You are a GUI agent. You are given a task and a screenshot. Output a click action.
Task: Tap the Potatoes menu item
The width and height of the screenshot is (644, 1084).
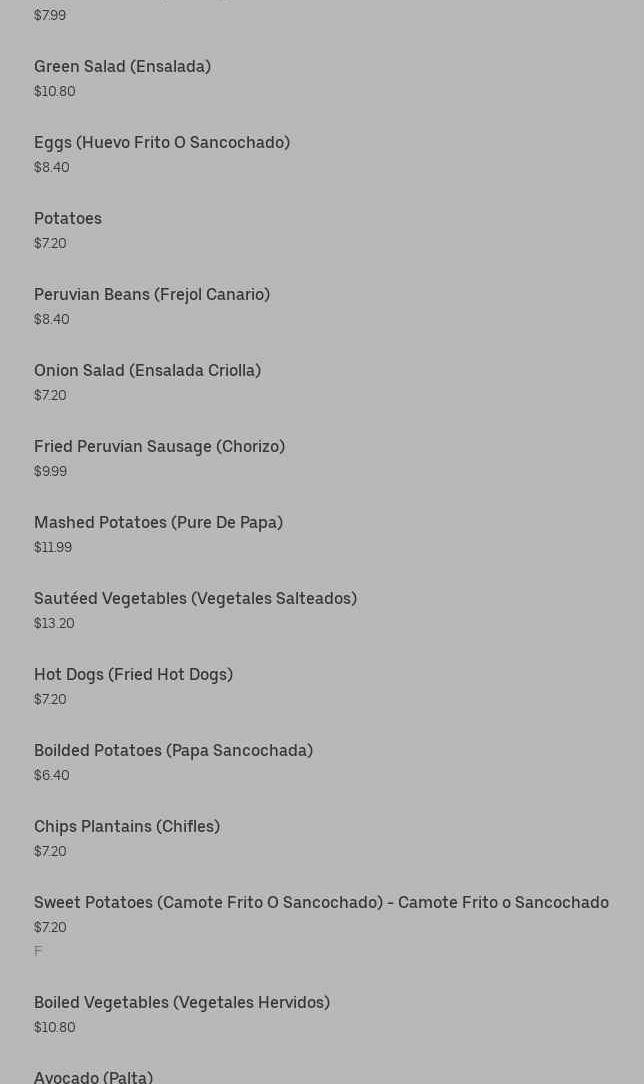coord(68,219)
